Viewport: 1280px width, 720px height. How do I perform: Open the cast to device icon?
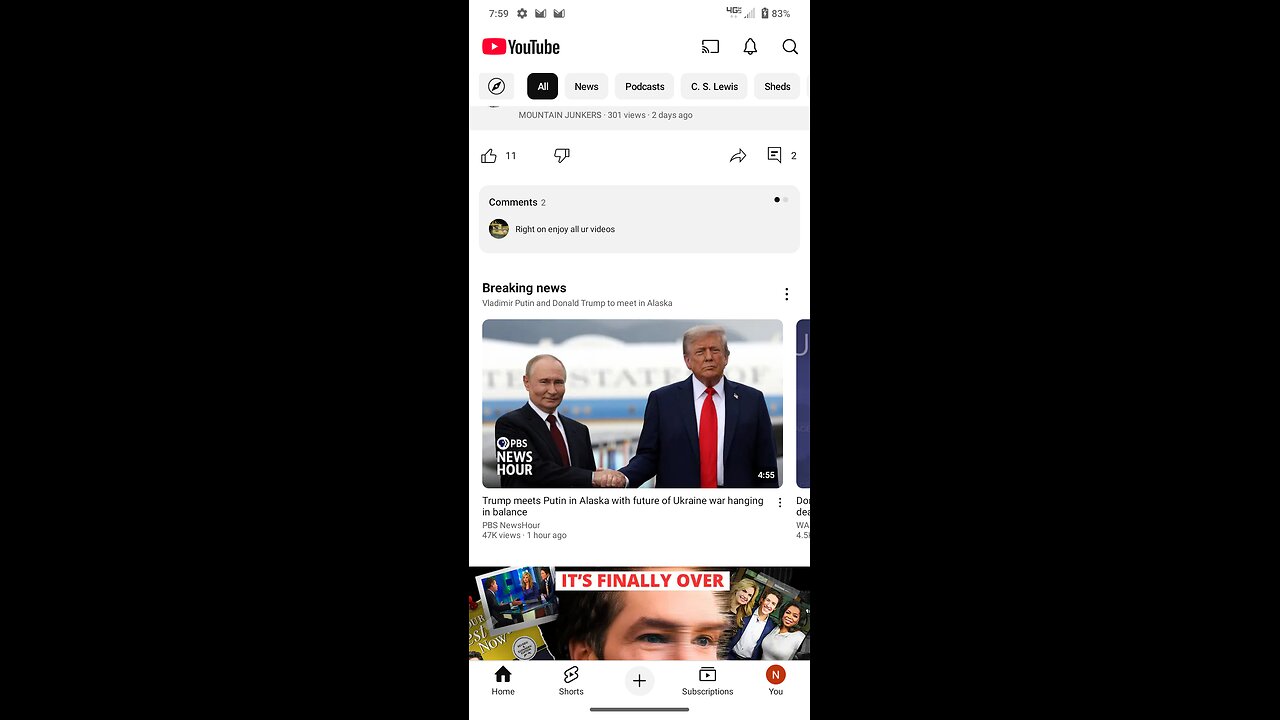tap(710, 47)
